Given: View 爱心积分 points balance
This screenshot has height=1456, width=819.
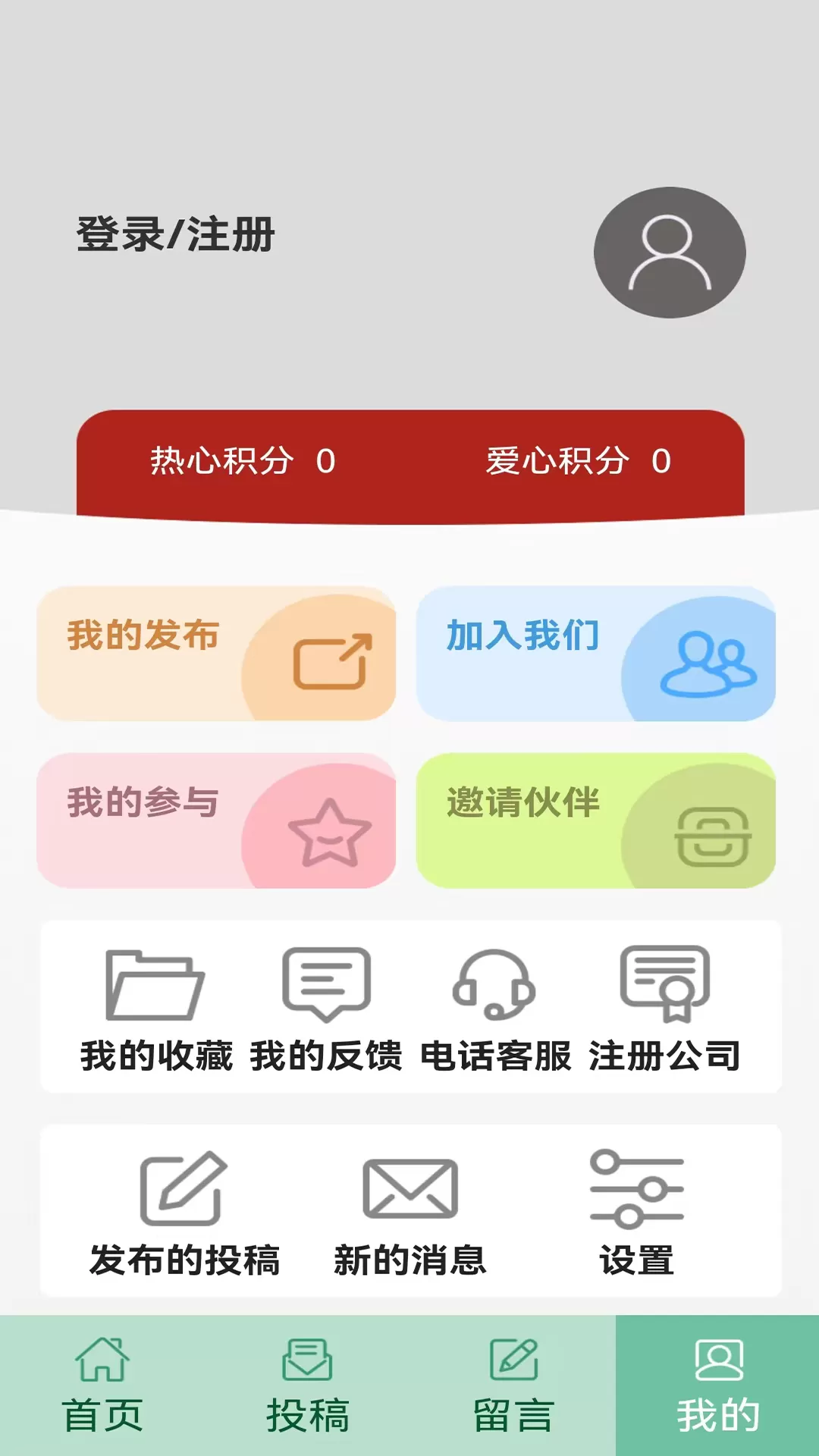Looking at the screenshot, I should tap(578, 461).
